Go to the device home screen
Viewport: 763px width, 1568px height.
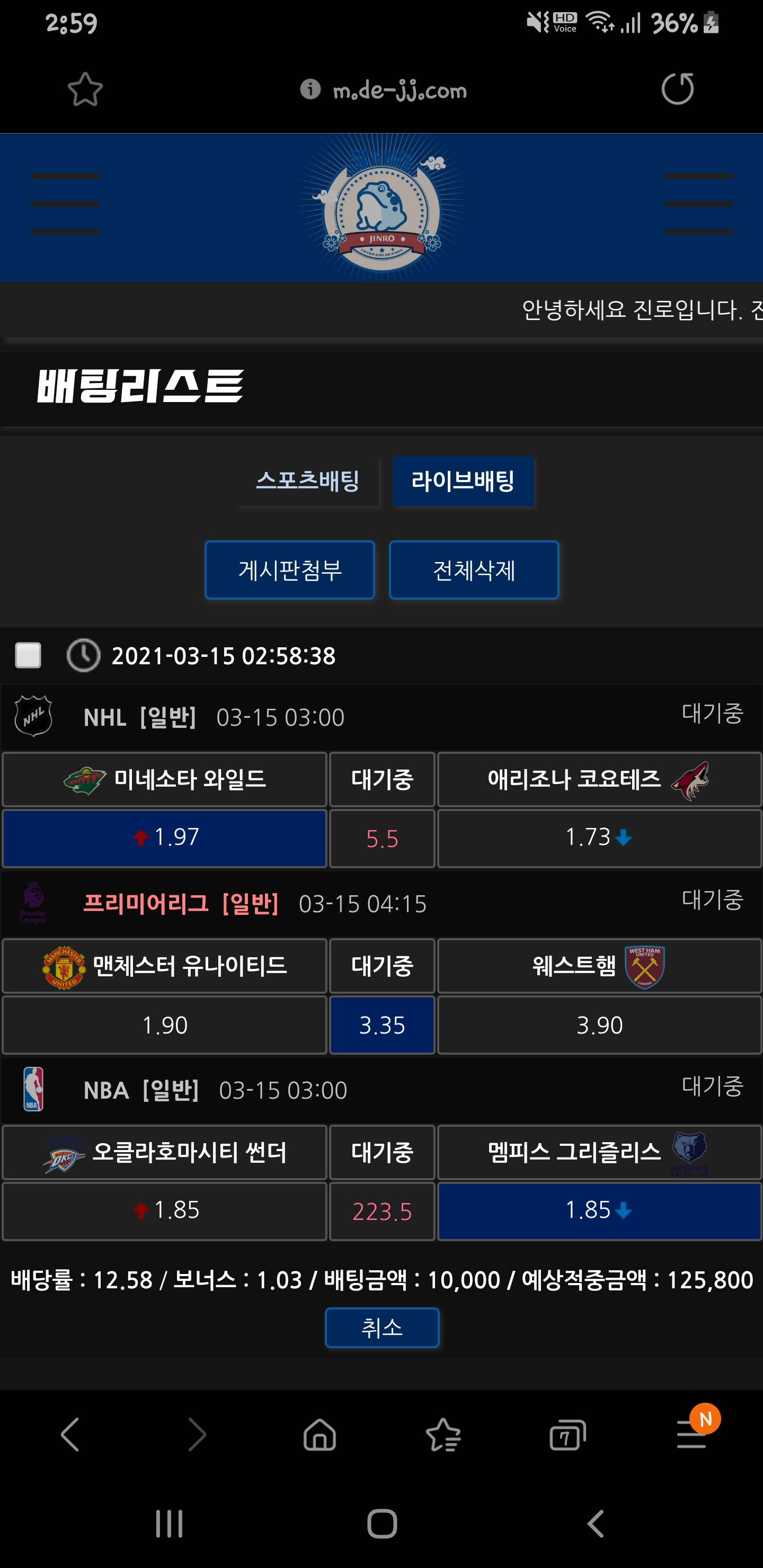[x=382, y=1524]
